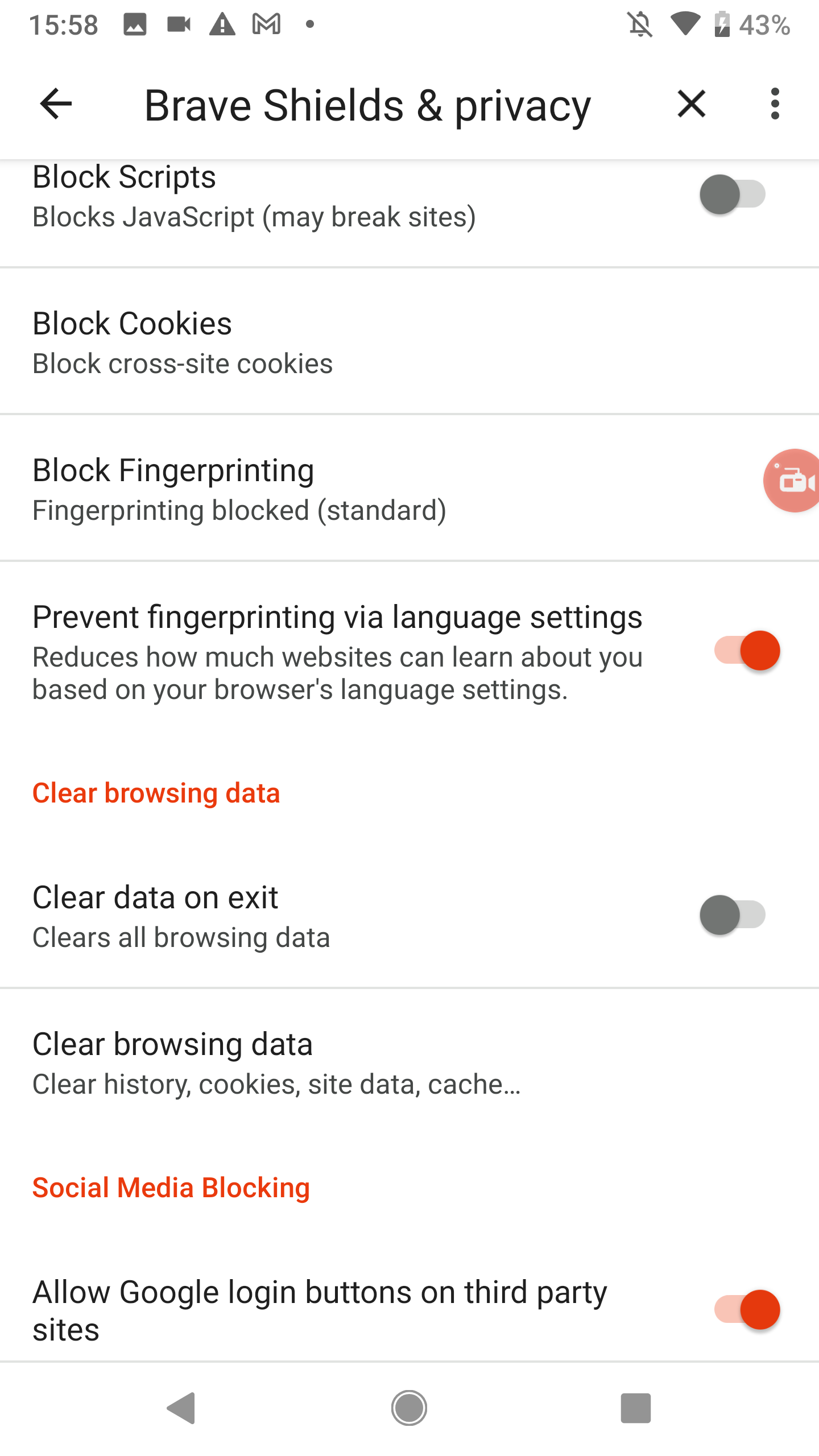Enable the Block Scripts switch
The height and width of the screenshot is (1456, 819).
[733, 195]
